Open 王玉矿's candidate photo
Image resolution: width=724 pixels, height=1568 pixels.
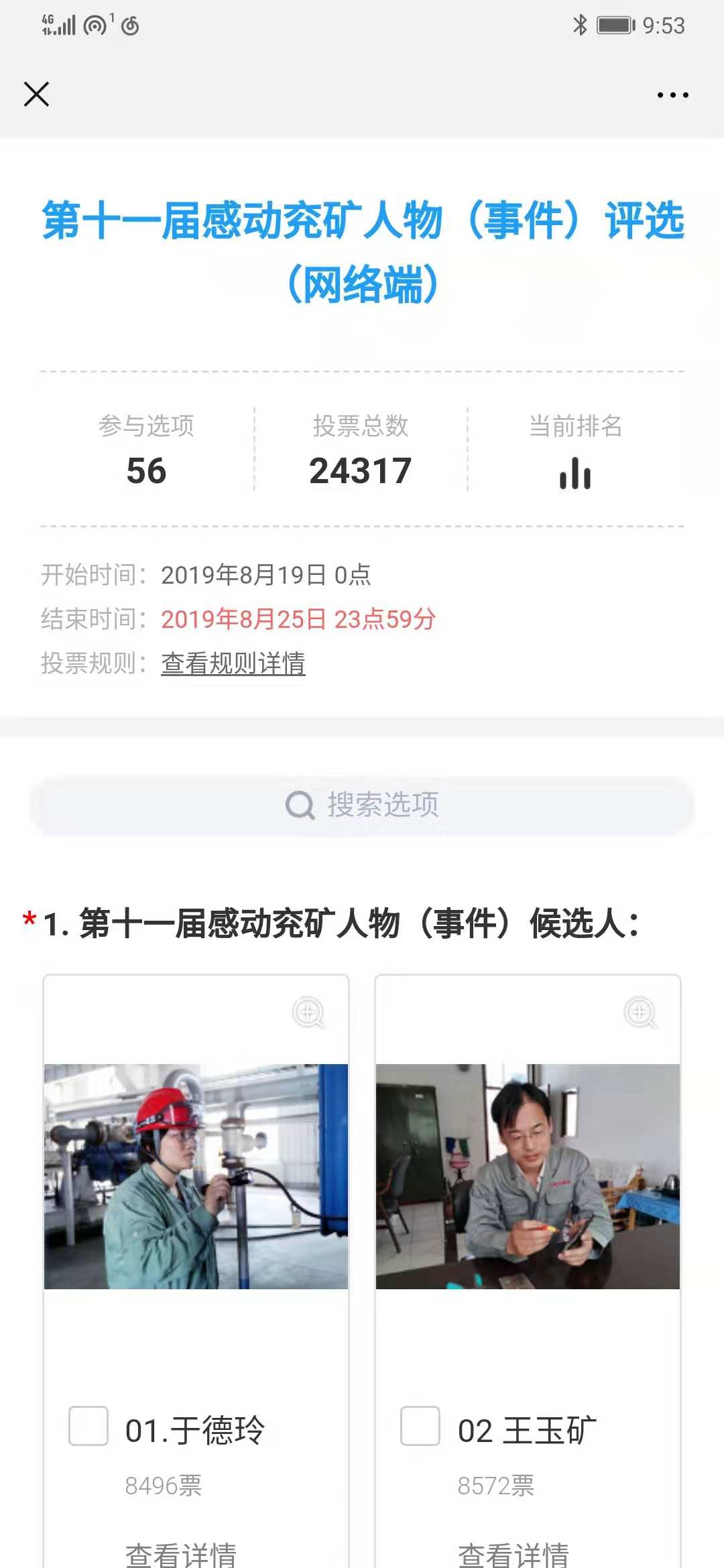(x=528, y=1176)
